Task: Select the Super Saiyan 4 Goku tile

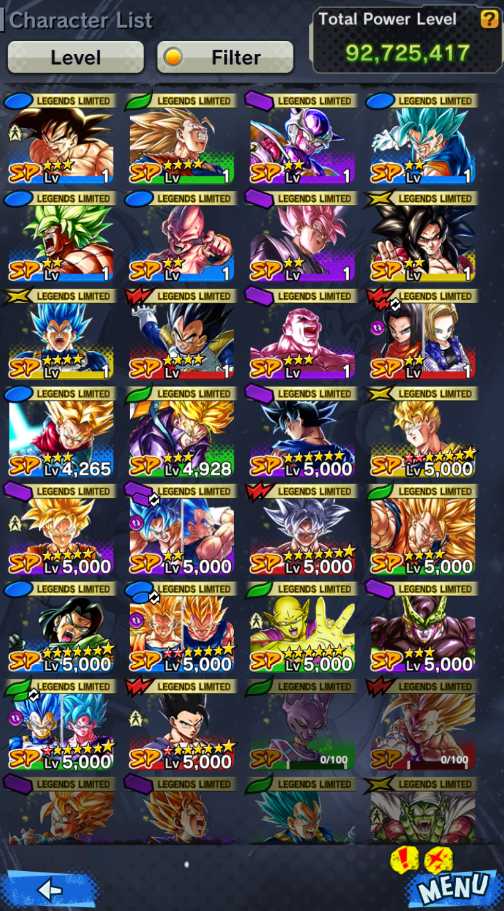Action: pos(422,237)
